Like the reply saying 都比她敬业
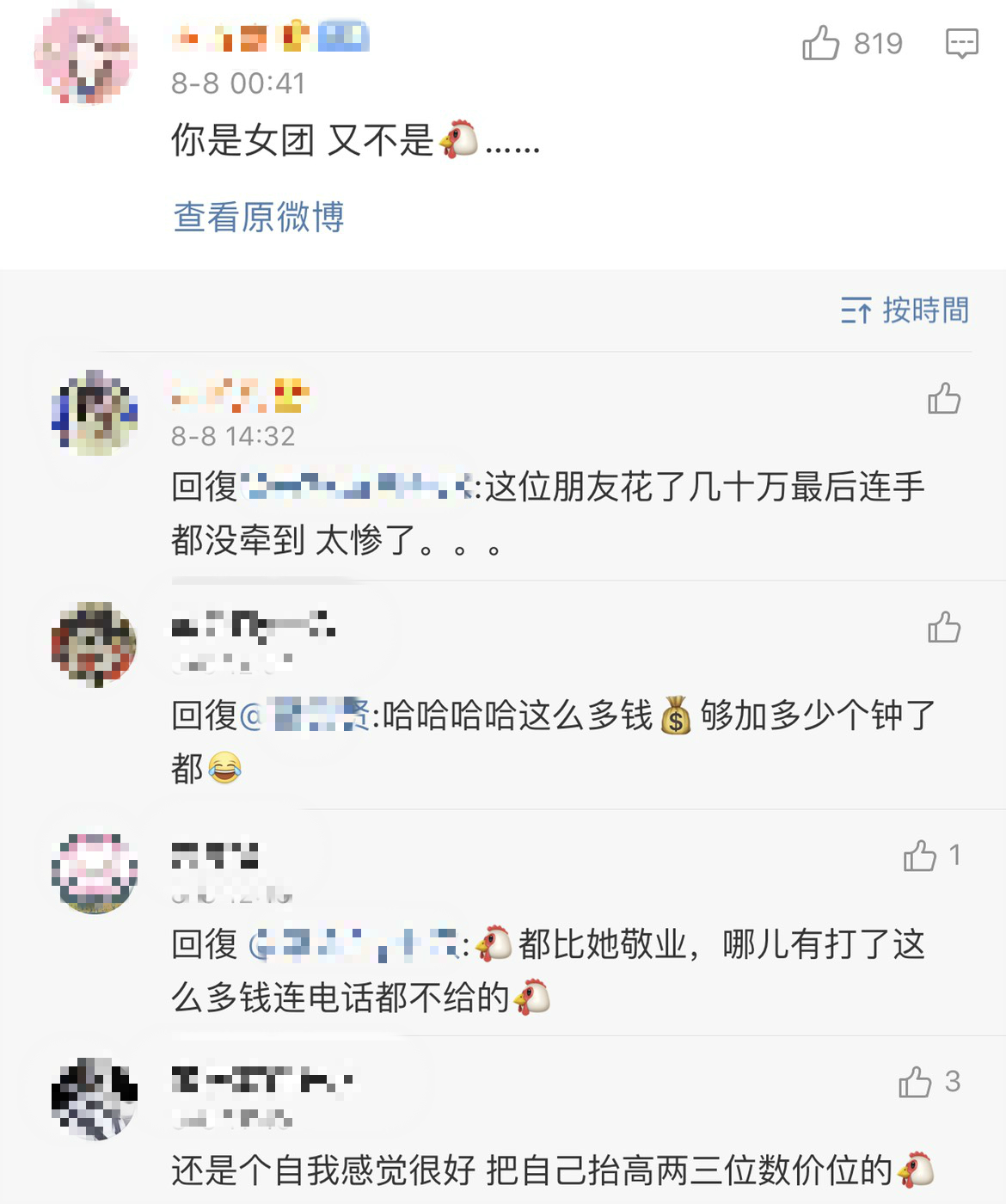The width and height of the screenshot is (1006, 1204). point(920,856)
